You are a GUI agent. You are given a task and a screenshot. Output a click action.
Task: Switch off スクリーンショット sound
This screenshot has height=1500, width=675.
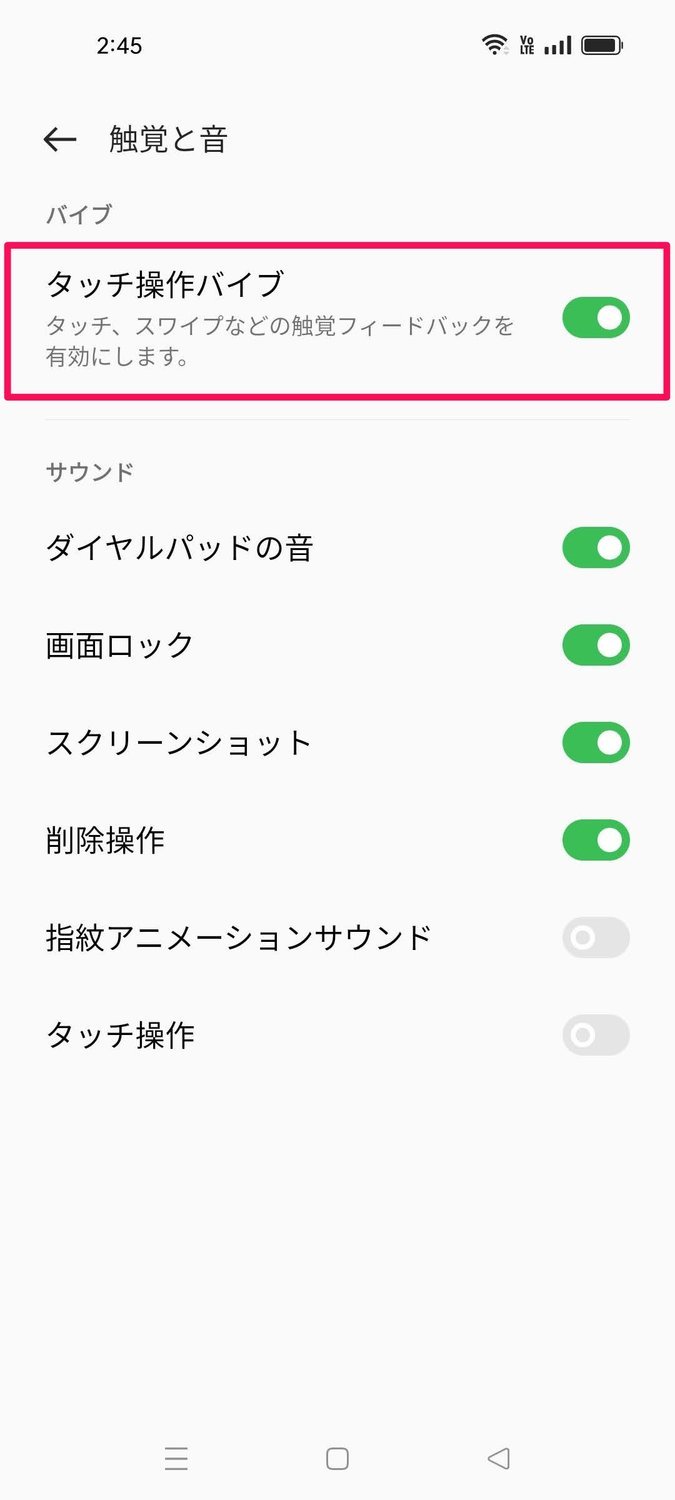click(596, 743)
